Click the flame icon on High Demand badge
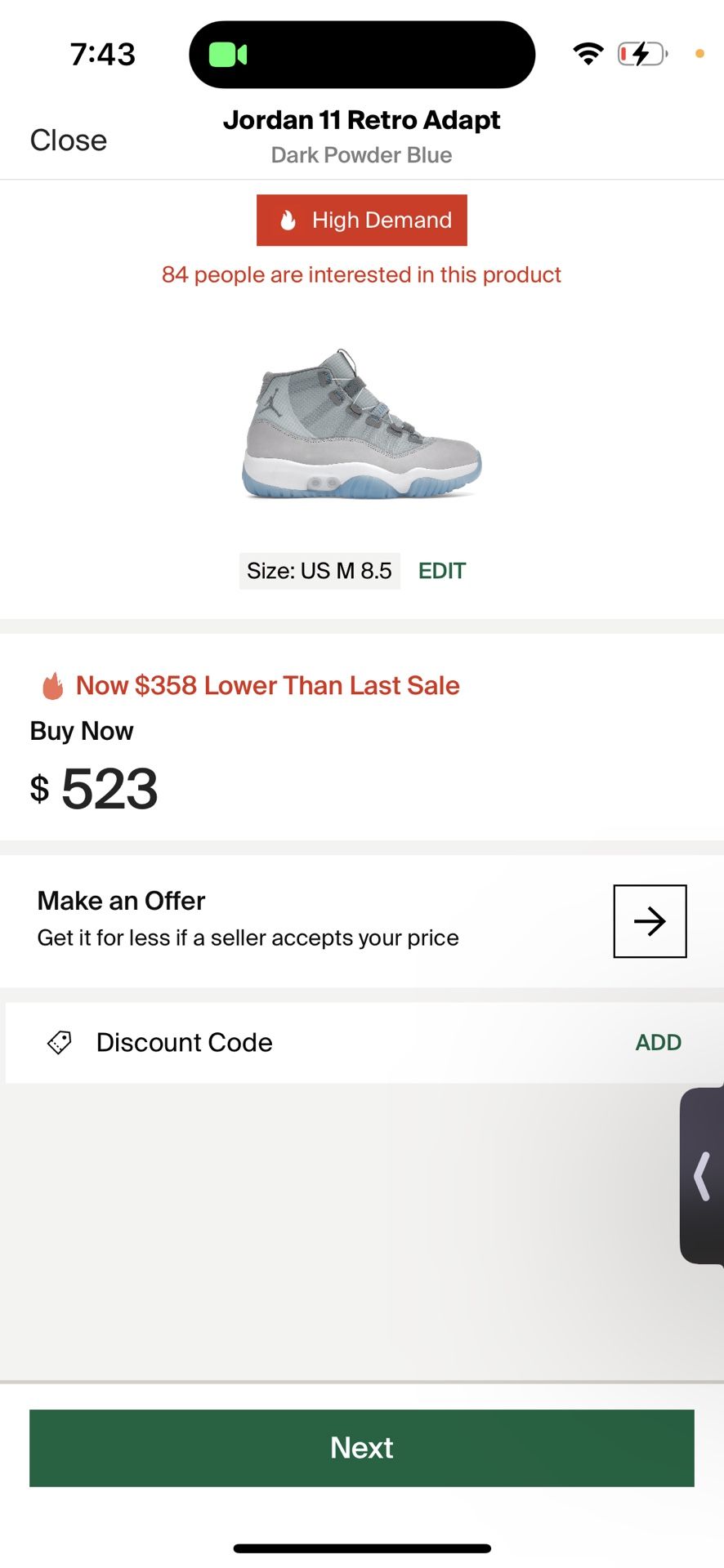This screenshot has height=1568, width=724. [287, 220]
